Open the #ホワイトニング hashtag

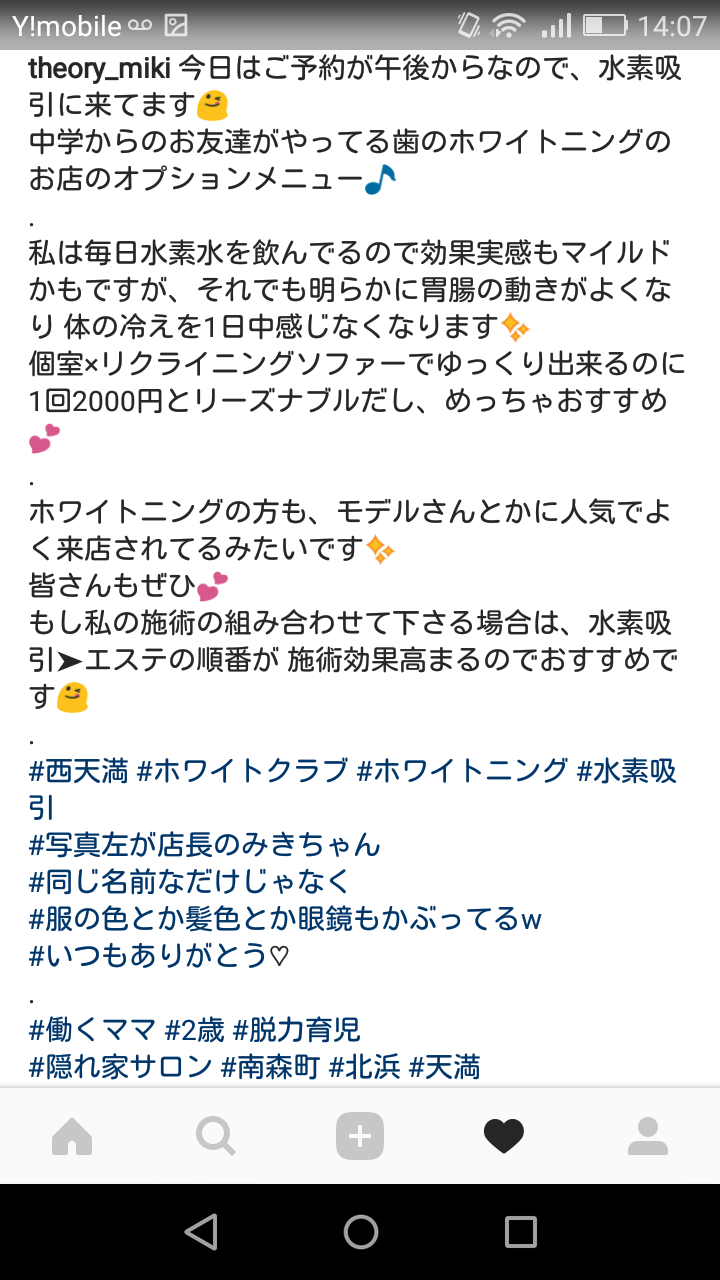click(x=462, y=771)
